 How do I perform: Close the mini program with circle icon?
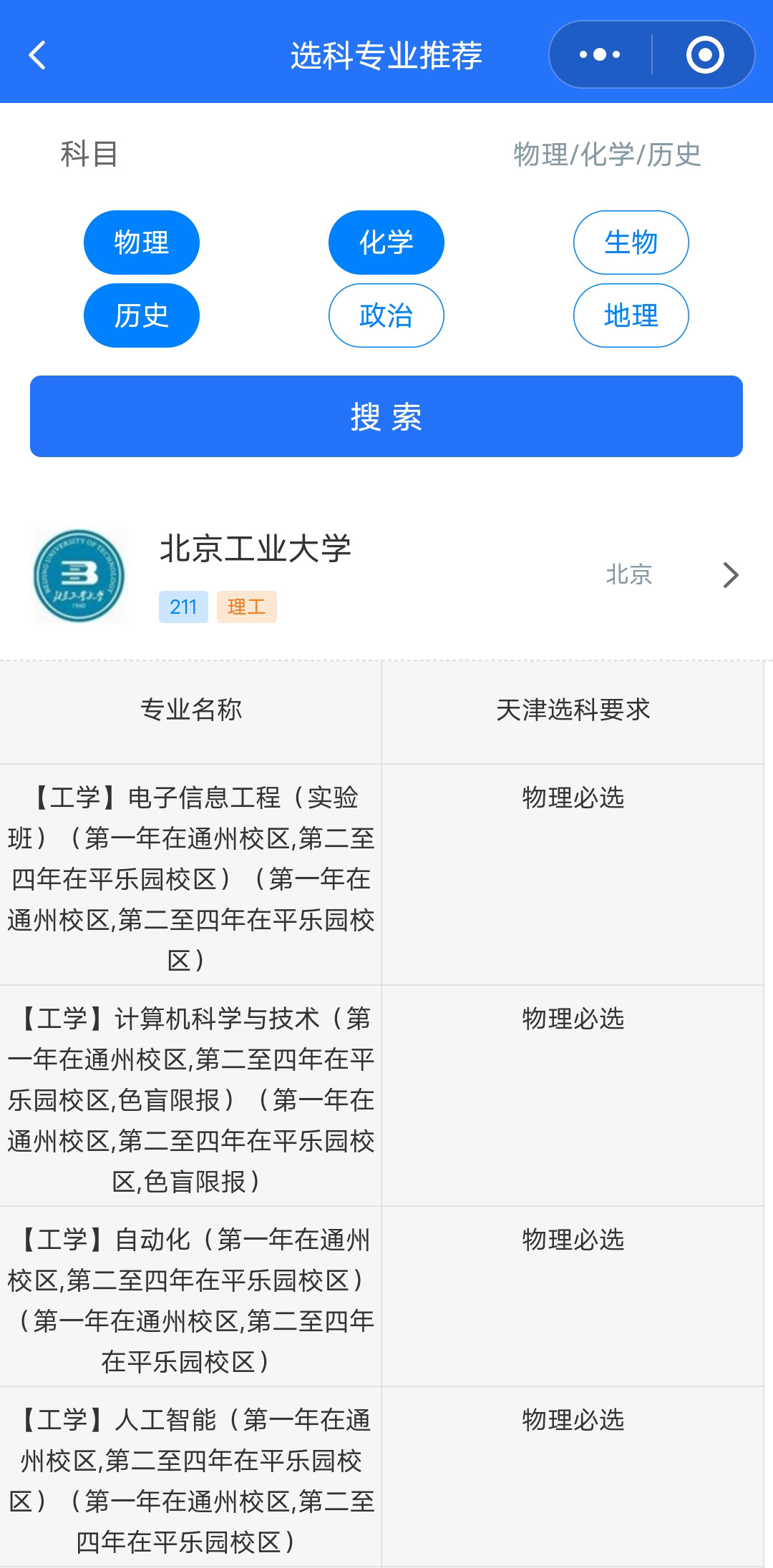(704, 55)
